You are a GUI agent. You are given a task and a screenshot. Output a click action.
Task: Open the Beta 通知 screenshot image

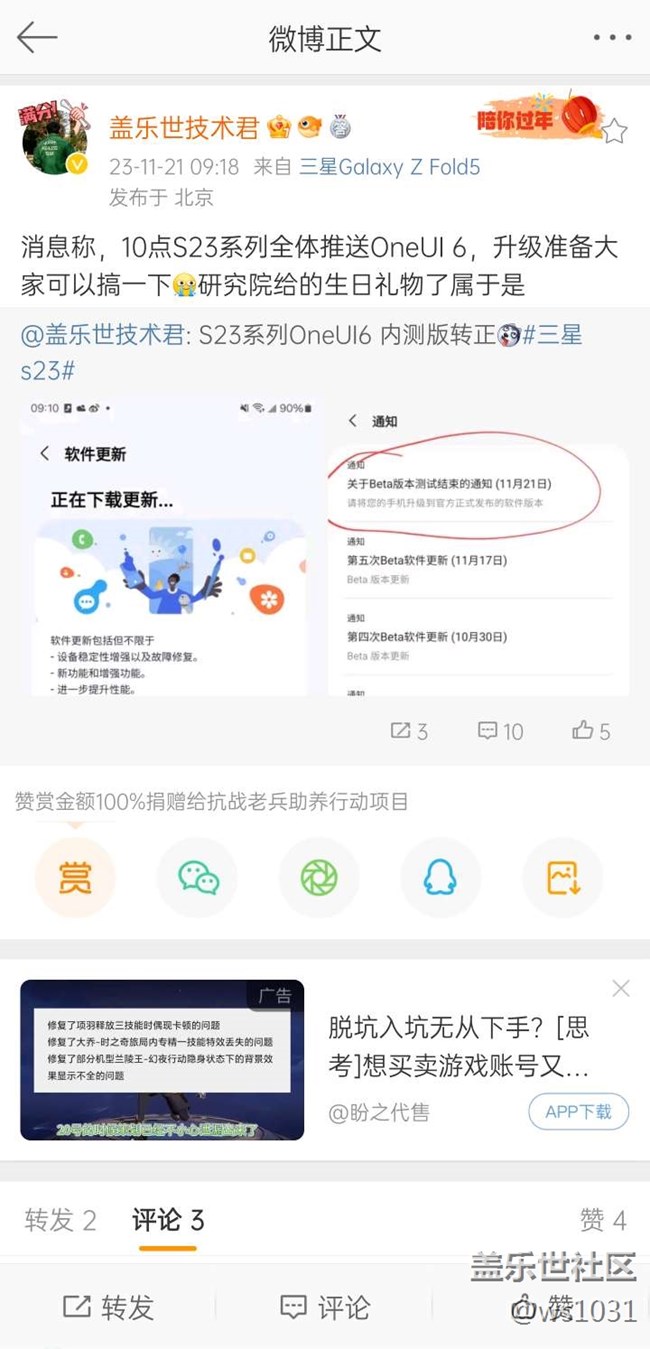click(x=479, y=546)
